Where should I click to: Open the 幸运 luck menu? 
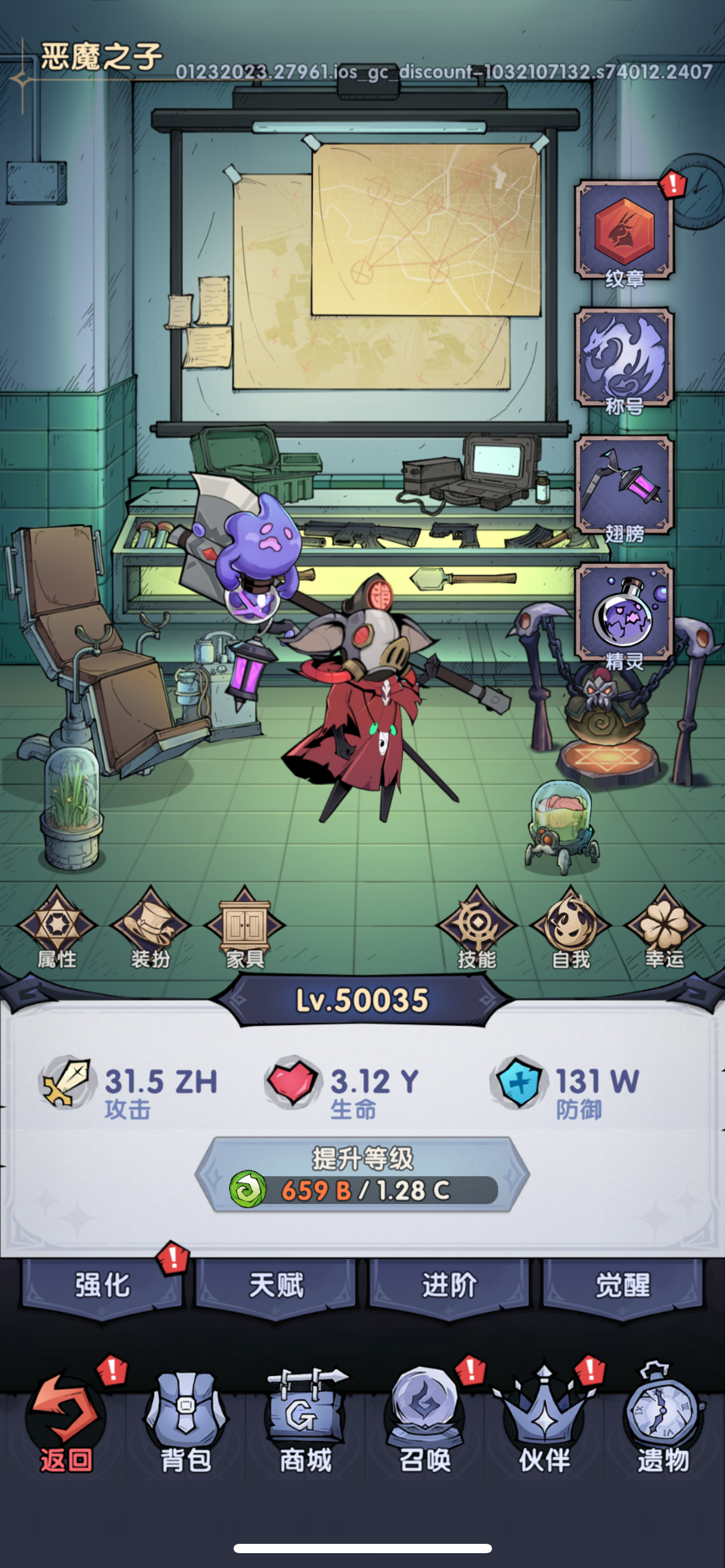tap(664, 927)
